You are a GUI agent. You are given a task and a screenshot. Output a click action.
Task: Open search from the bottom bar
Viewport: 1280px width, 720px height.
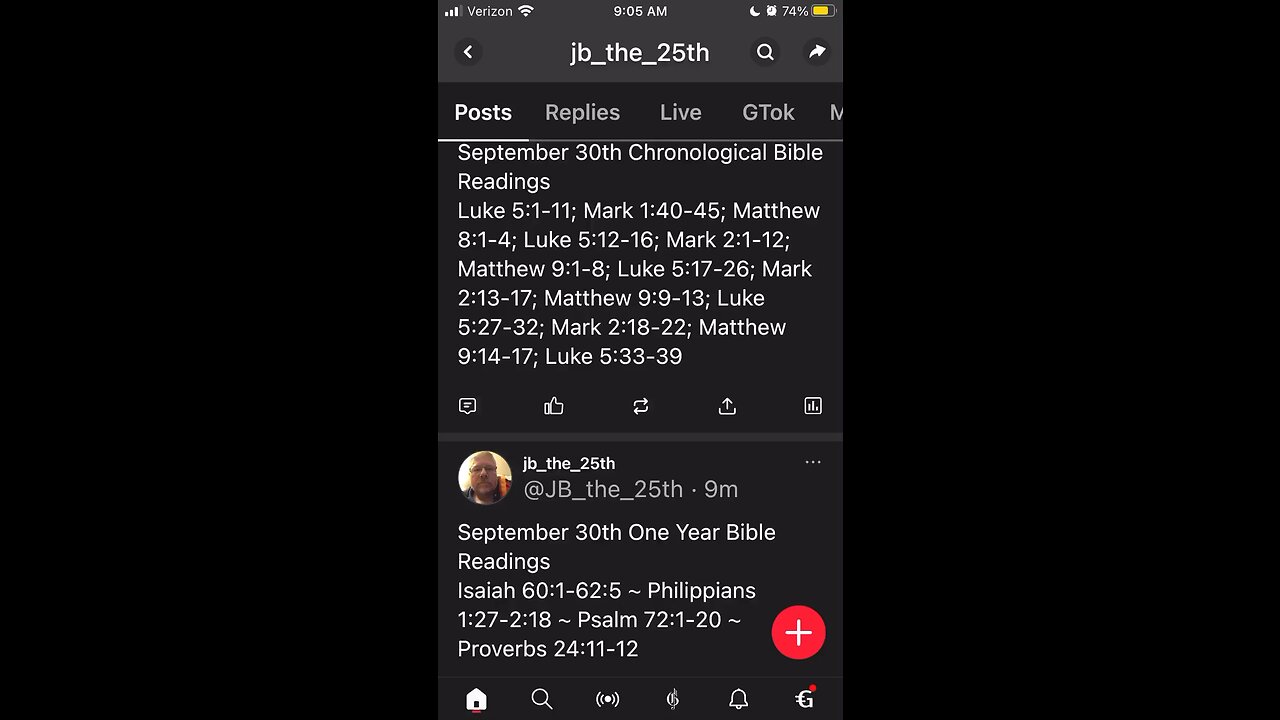[542, 699]
